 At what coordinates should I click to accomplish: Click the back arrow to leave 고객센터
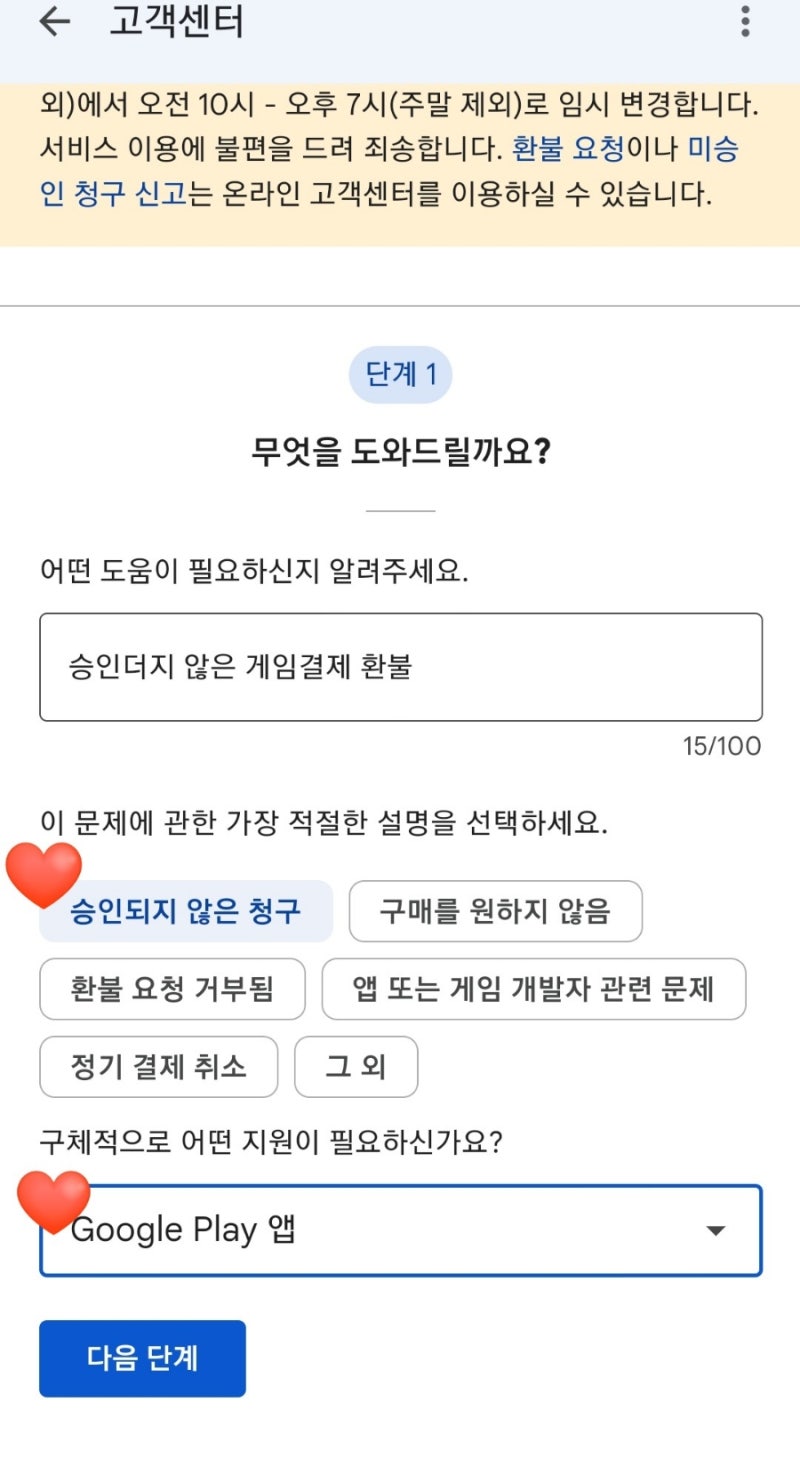[x=55, y=22]
